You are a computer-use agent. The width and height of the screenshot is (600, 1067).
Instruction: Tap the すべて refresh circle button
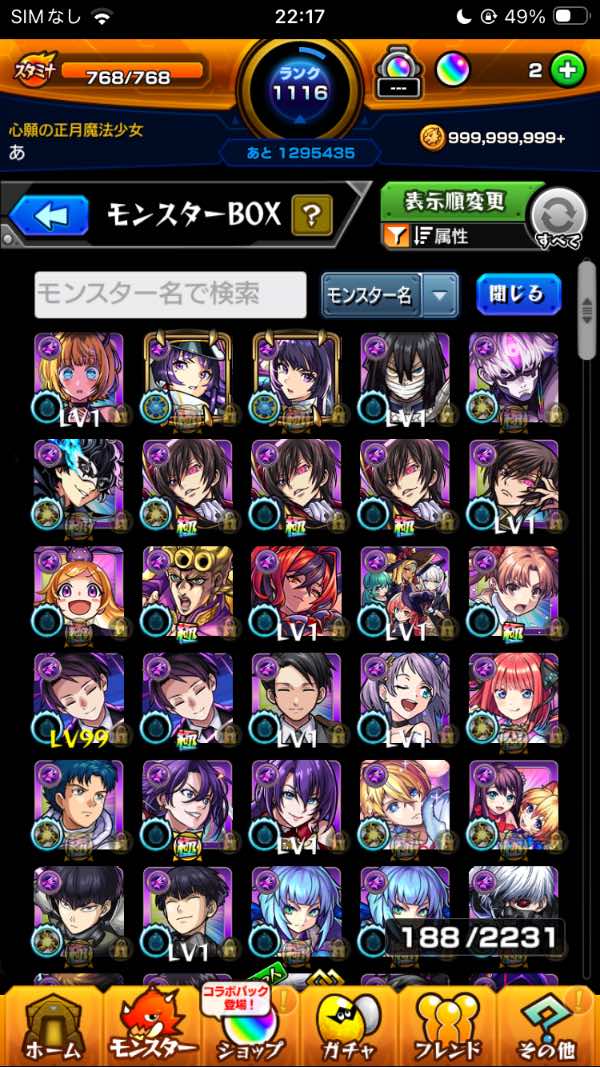[557, 216]
